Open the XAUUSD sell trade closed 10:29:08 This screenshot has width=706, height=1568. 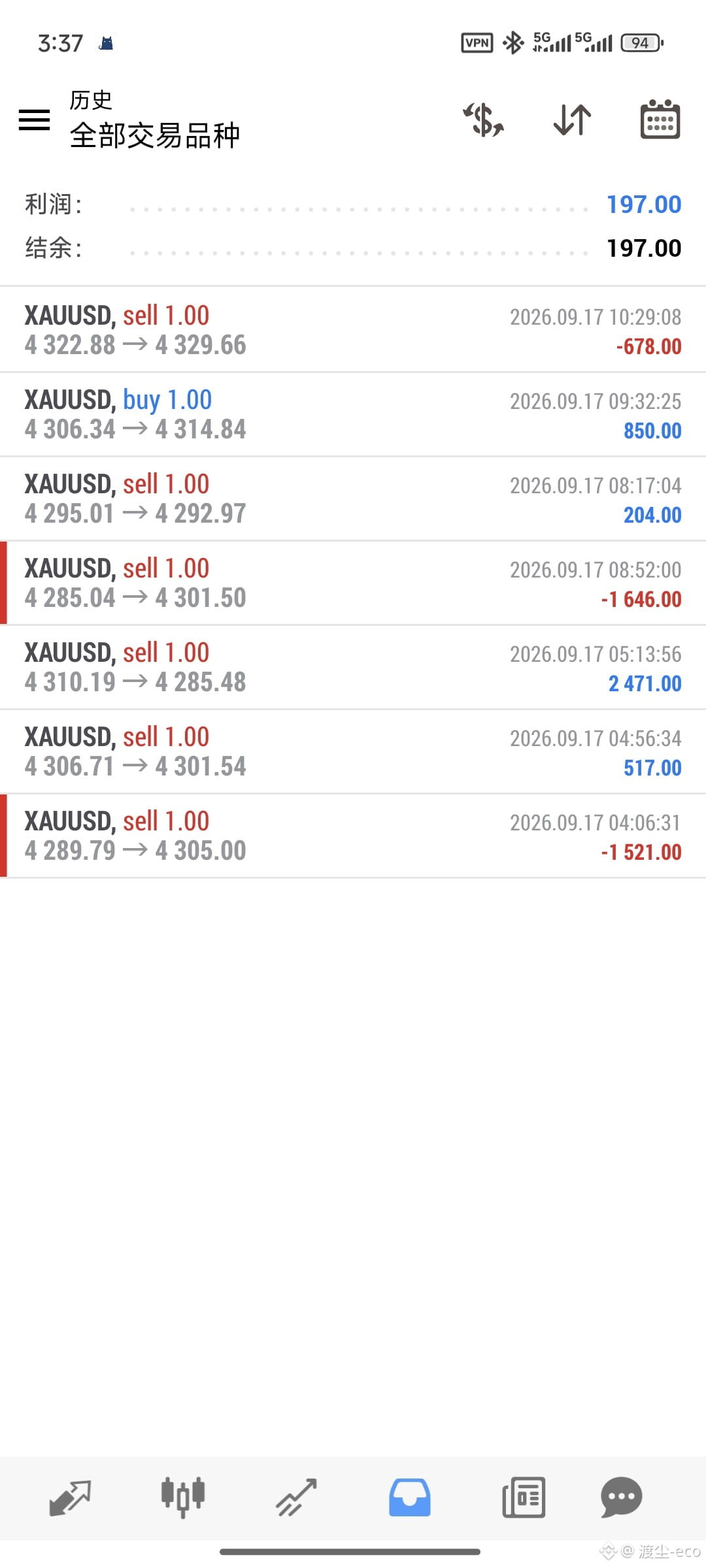click(x=353, y=330)
